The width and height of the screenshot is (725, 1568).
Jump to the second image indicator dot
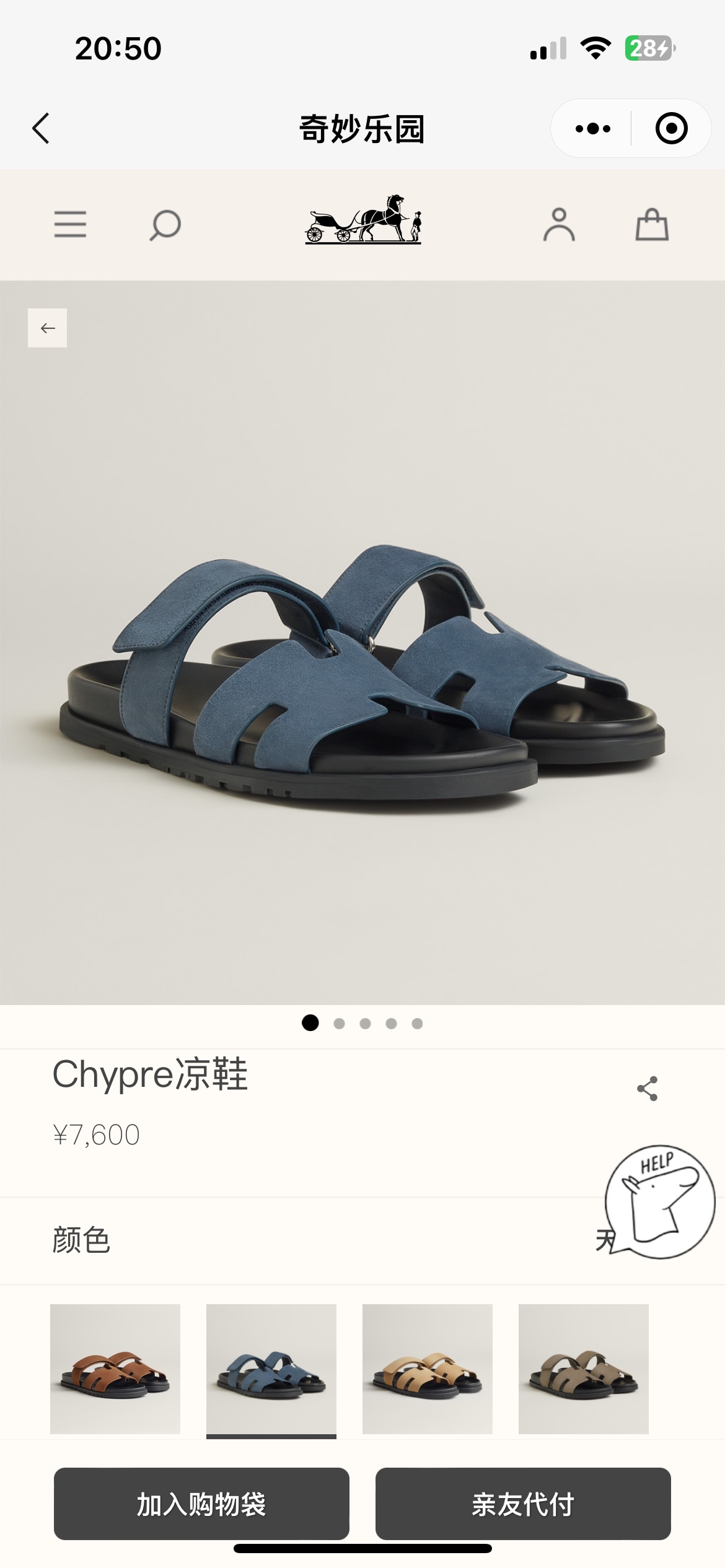click(x=339, y=1024)
